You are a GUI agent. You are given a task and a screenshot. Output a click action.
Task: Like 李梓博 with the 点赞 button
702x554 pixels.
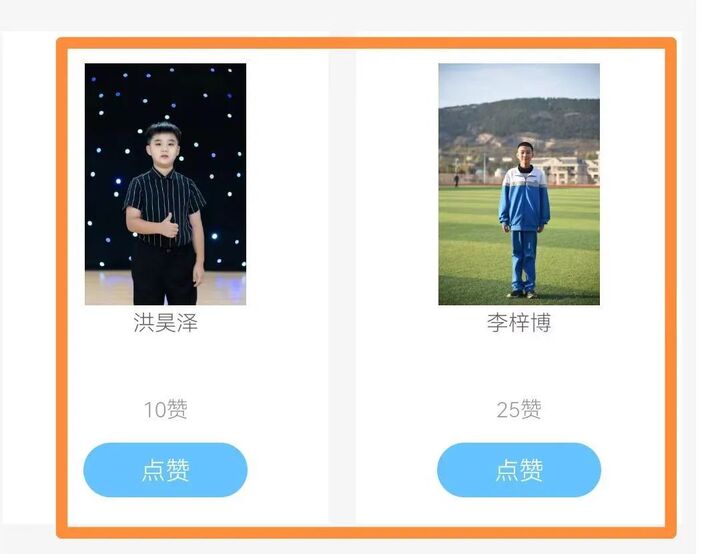coord(519,470)
